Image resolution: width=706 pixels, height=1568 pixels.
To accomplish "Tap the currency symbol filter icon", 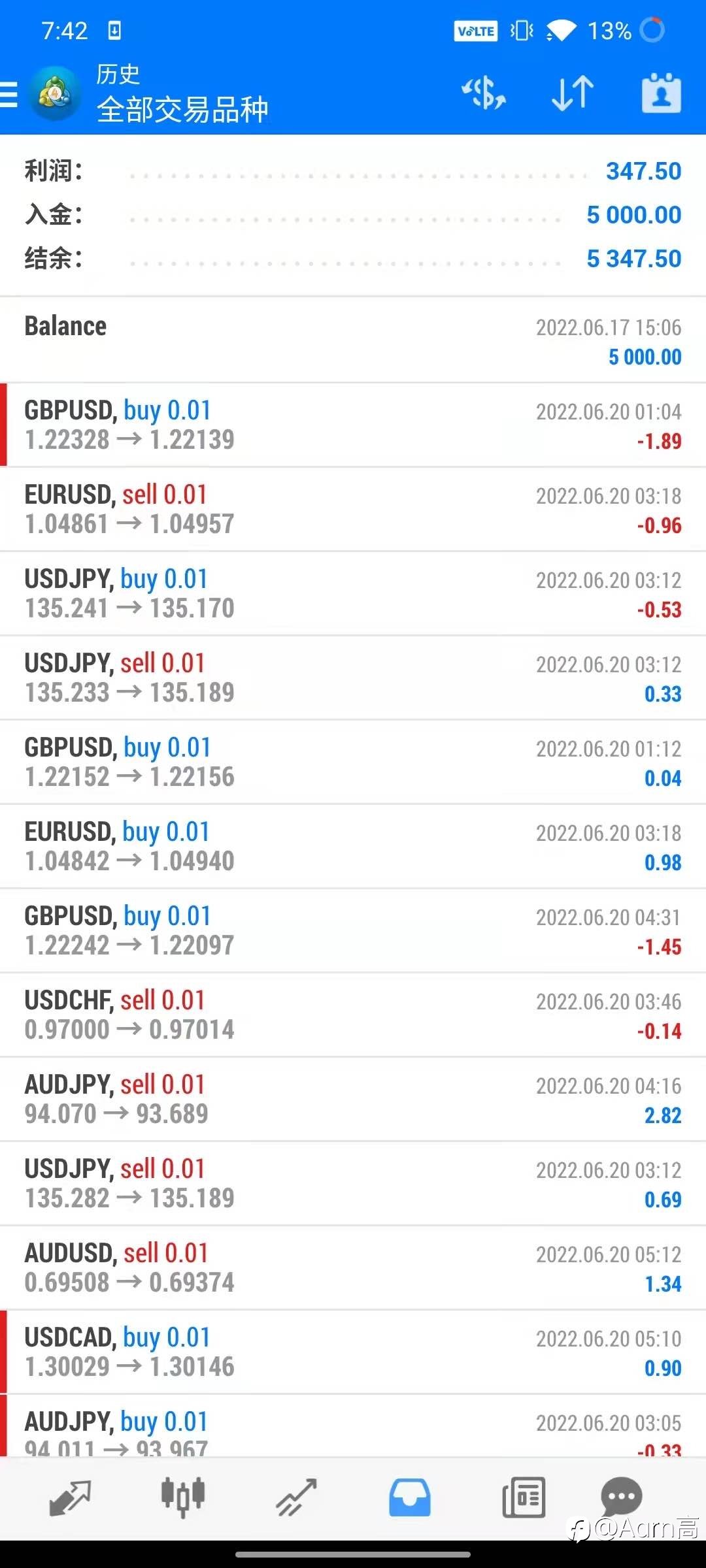I will tap(484, 93).
